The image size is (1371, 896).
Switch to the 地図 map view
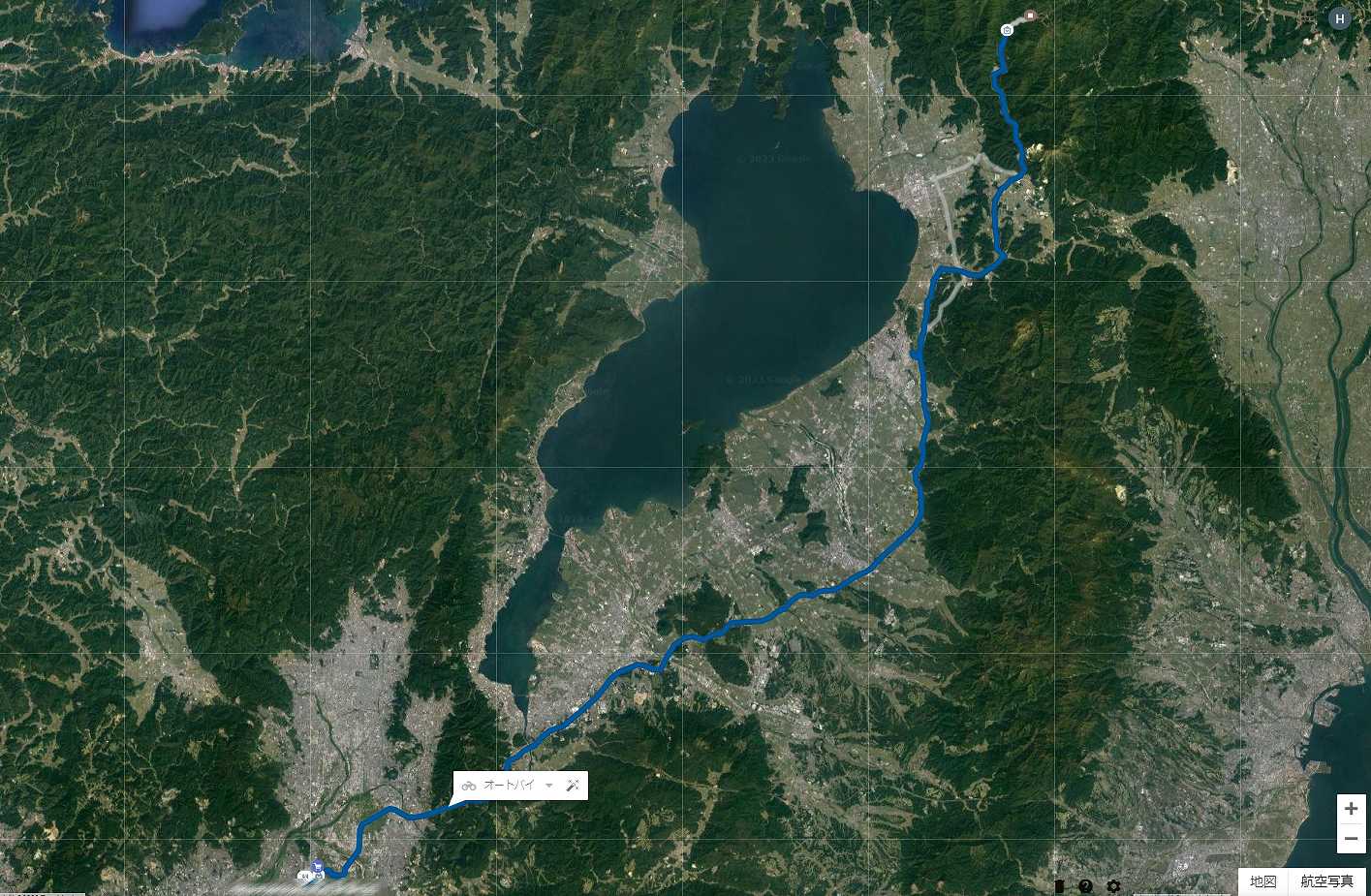[1262, 881]
